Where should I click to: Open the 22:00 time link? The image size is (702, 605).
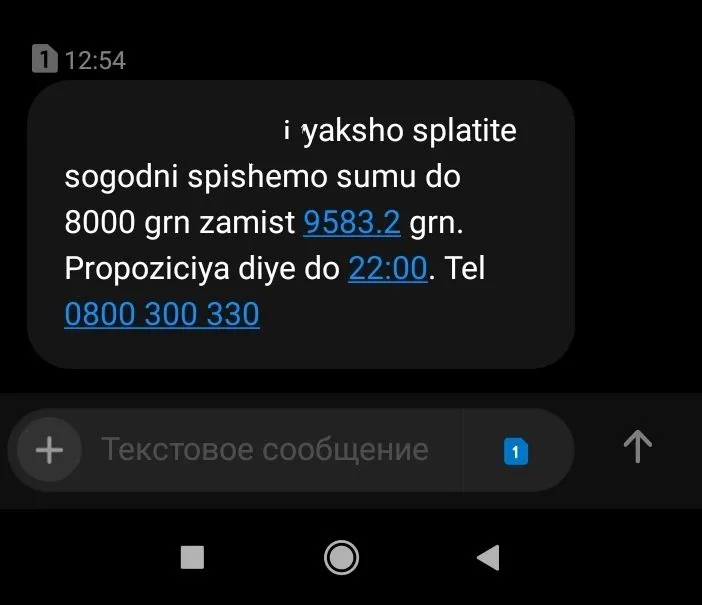coord(387,268)
